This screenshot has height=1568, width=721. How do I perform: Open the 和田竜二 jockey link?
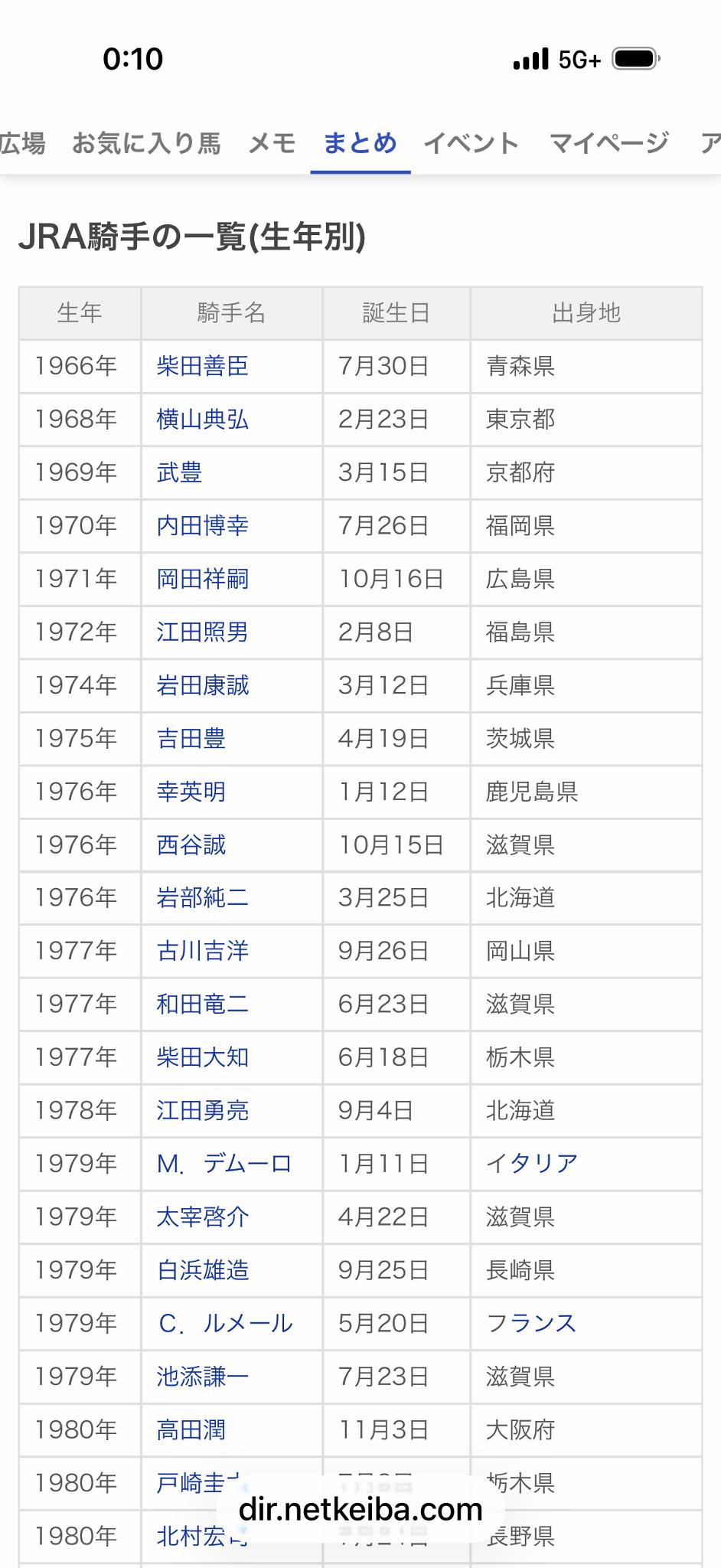point(202,1004)
